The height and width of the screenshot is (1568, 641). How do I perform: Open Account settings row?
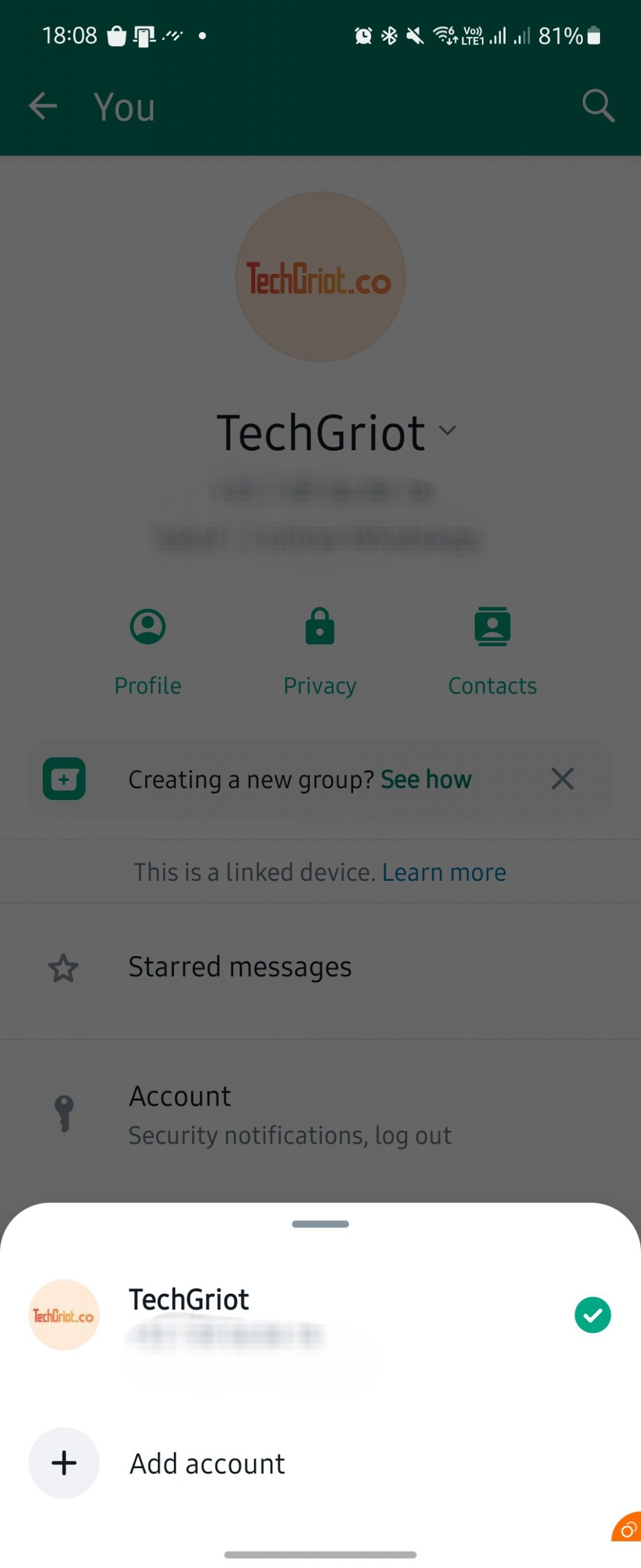290,1114
